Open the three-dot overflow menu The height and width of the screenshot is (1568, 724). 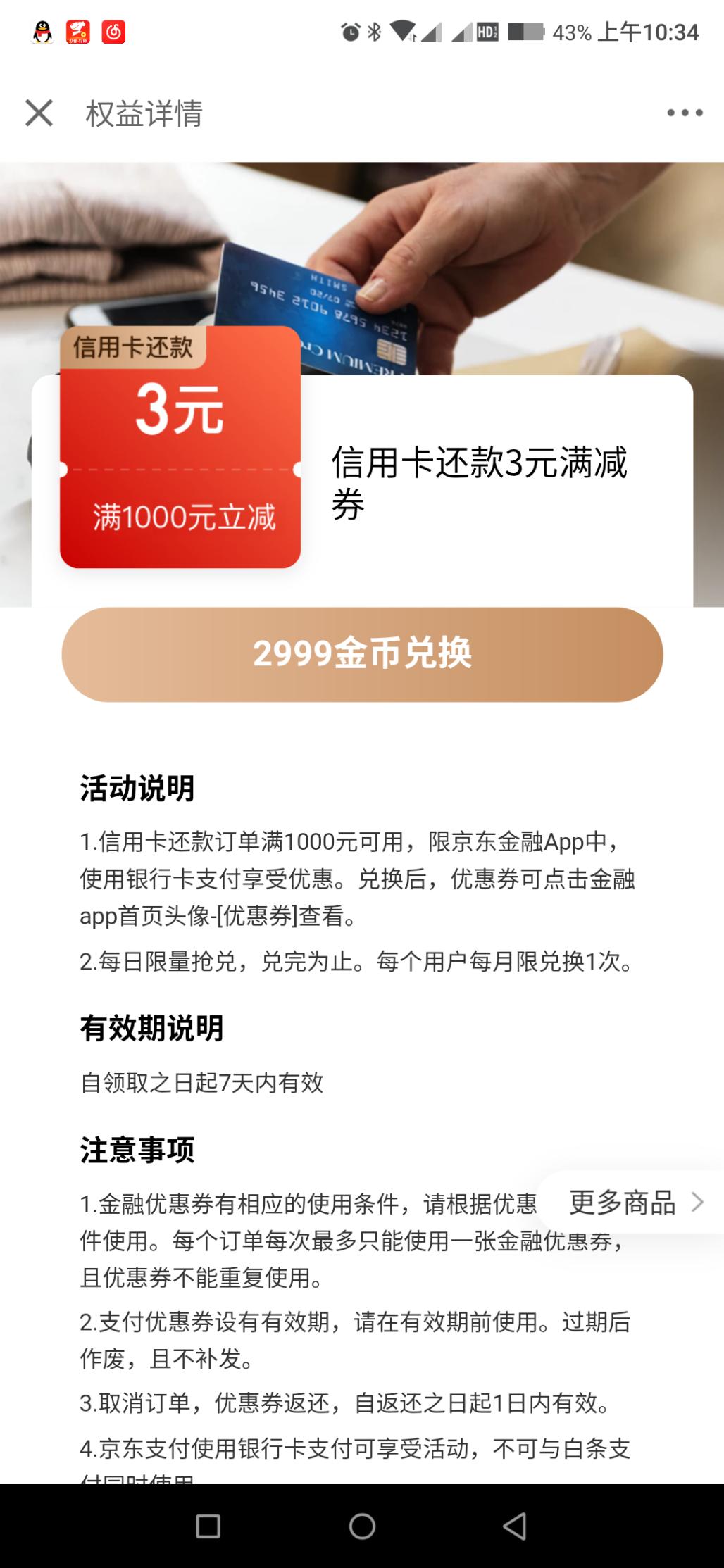(x=684, y=113)
